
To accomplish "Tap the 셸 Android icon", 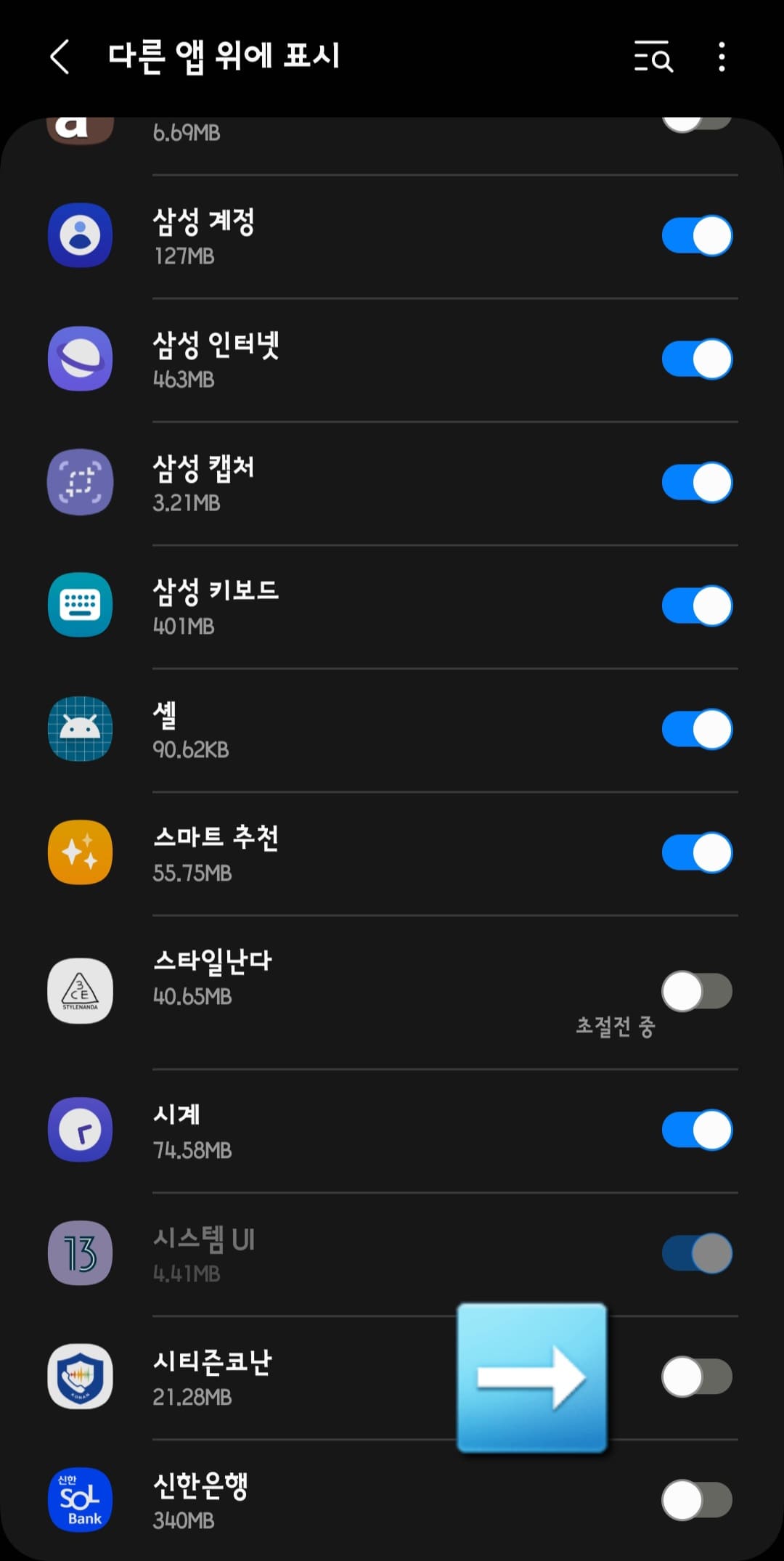I will pyautogui.click(x=80, y=730).
